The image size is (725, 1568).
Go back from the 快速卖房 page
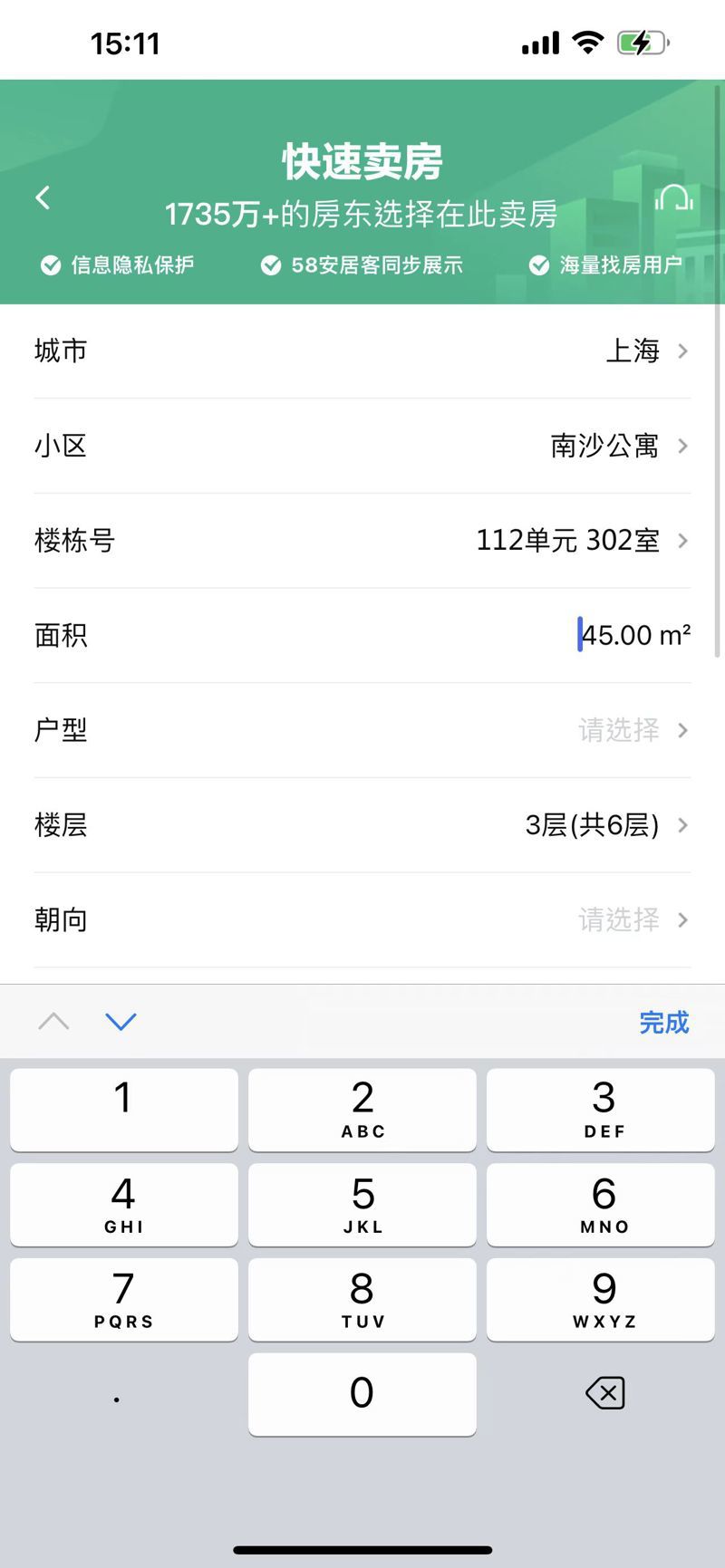(43, 197)
